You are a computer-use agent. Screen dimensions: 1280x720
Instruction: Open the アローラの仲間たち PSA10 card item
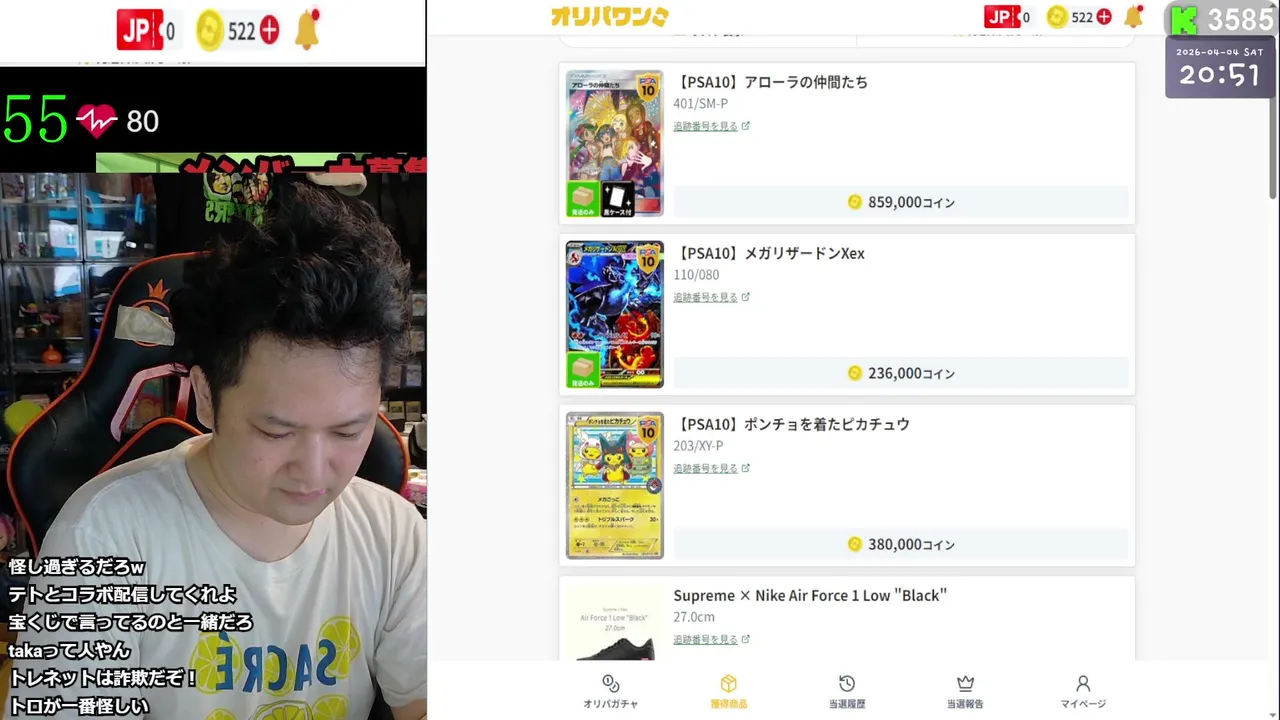[x=770, y=82]
